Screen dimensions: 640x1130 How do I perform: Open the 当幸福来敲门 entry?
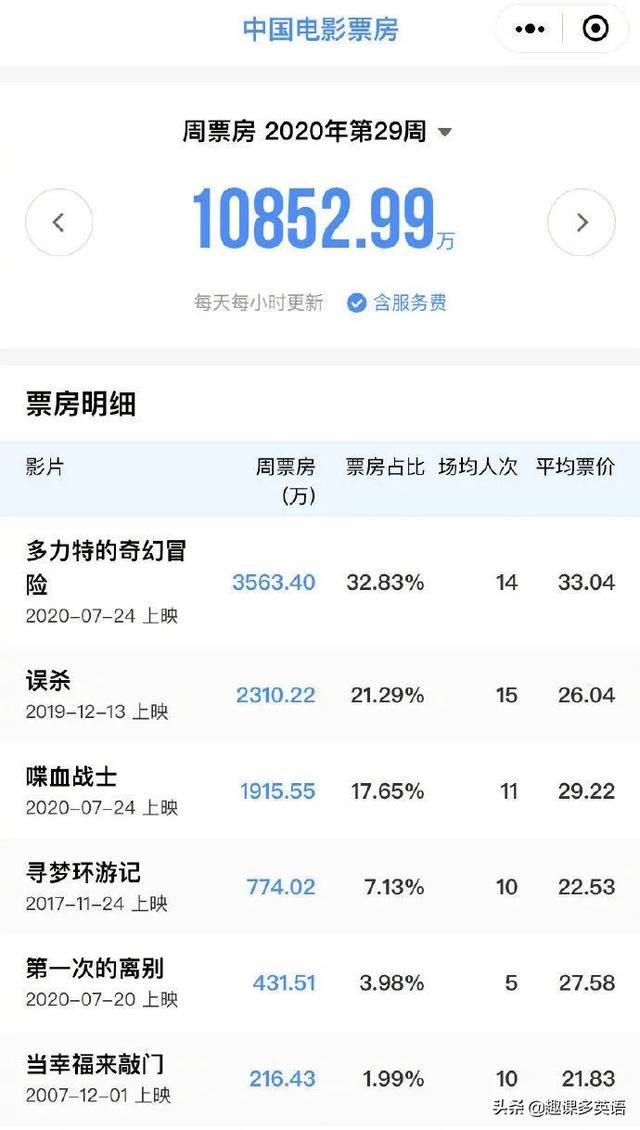click(320, 1079)
